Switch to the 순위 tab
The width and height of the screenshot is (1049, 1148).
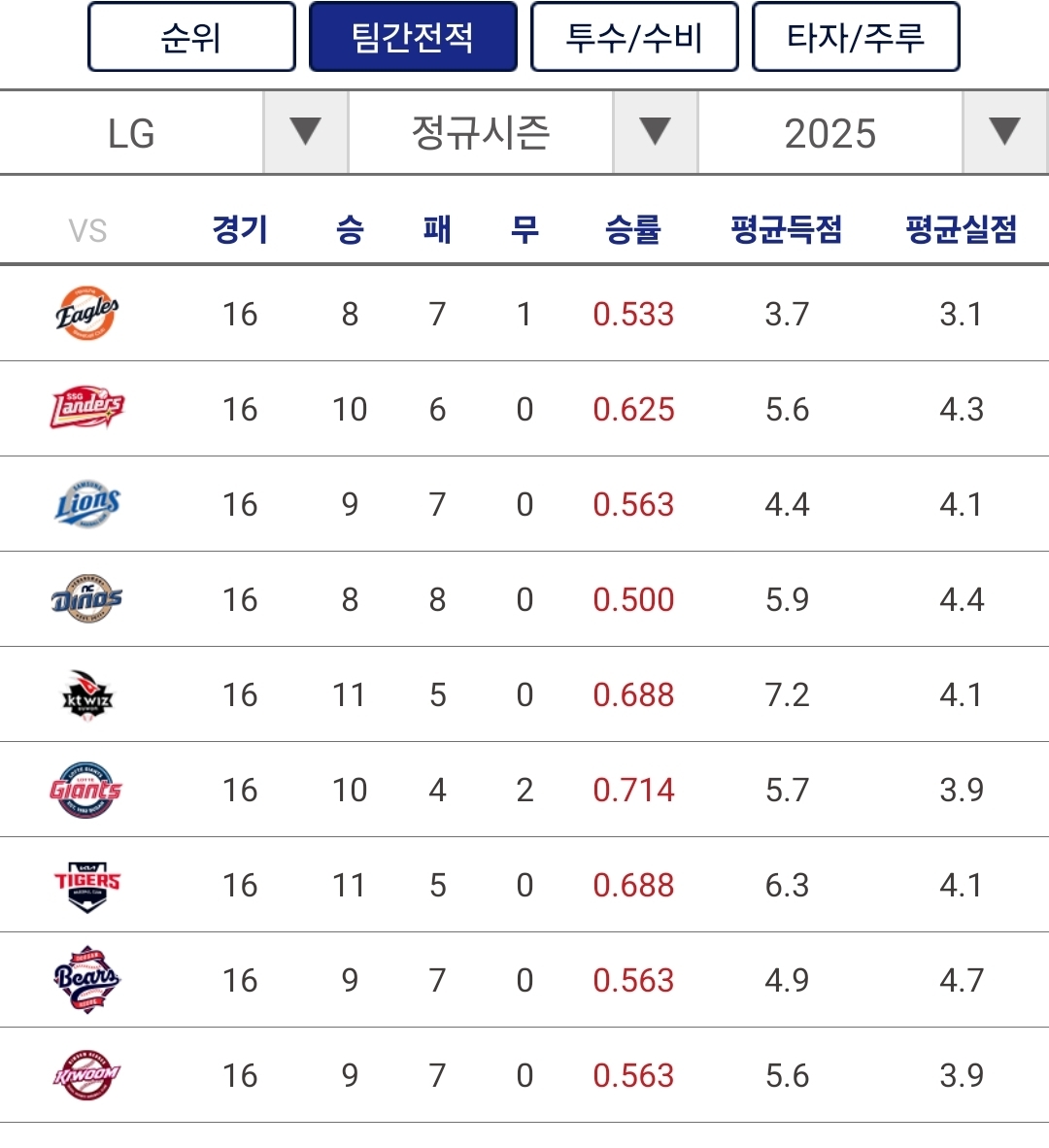coord(191,38)
